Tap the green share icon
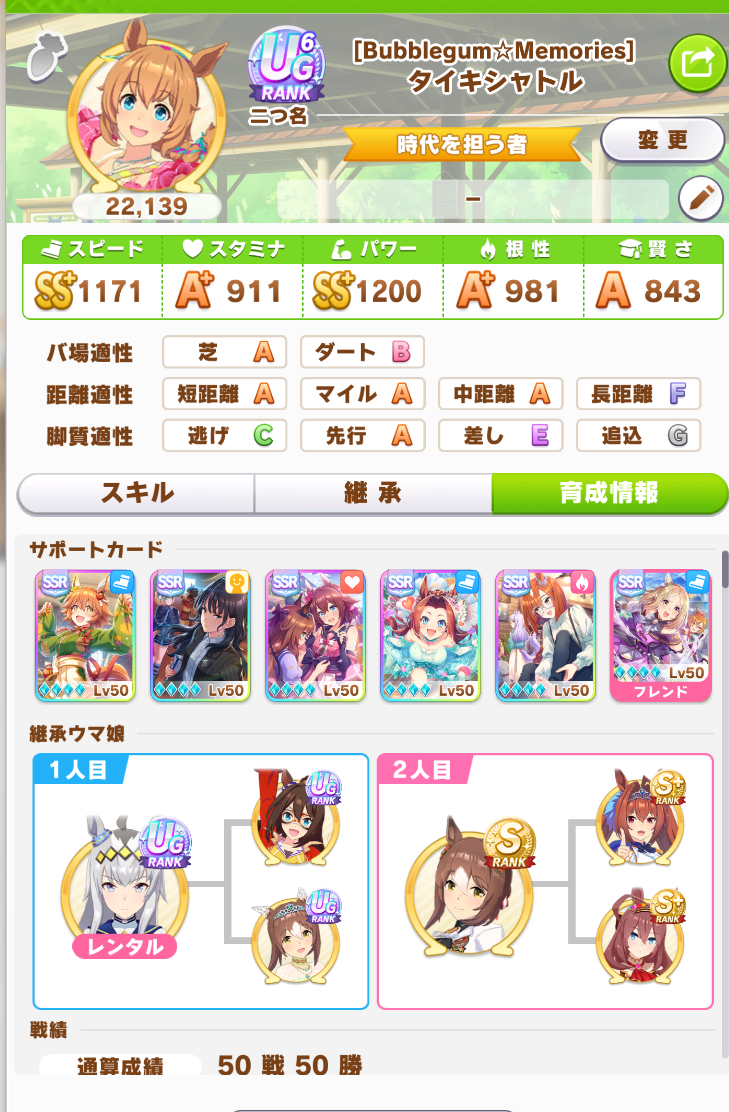729x1112 pixels. [695, 64]
